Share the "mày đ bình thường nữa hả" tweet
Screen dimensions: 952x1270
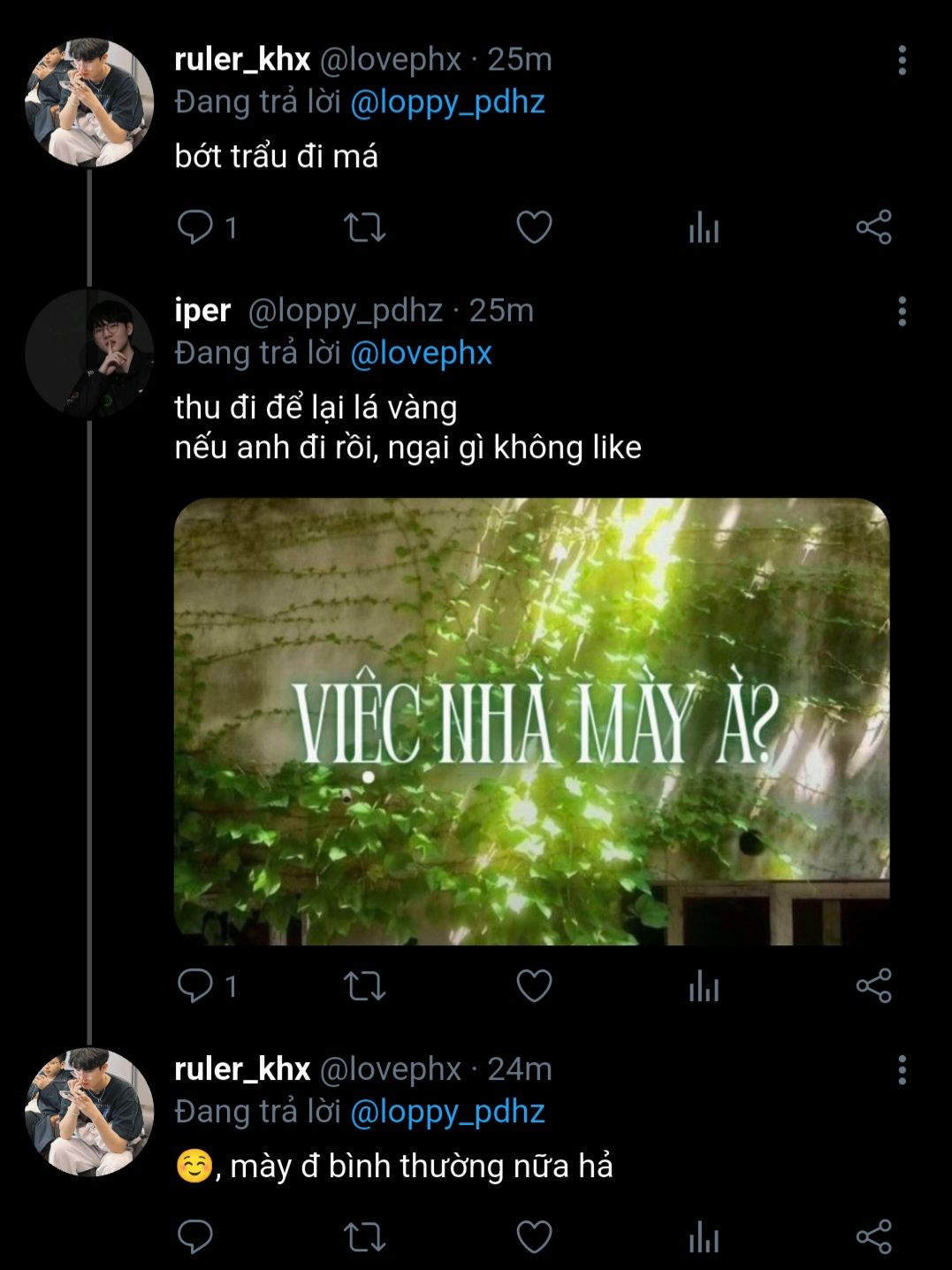click(x=873, y=1236)
